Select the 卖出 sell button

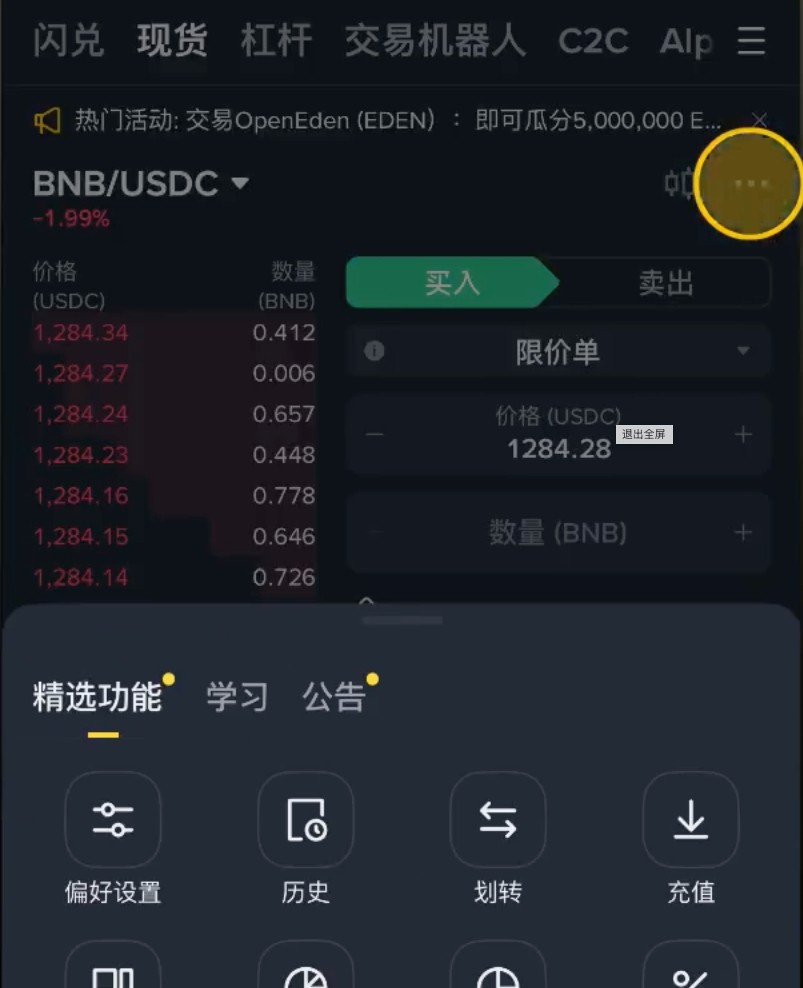665,282
